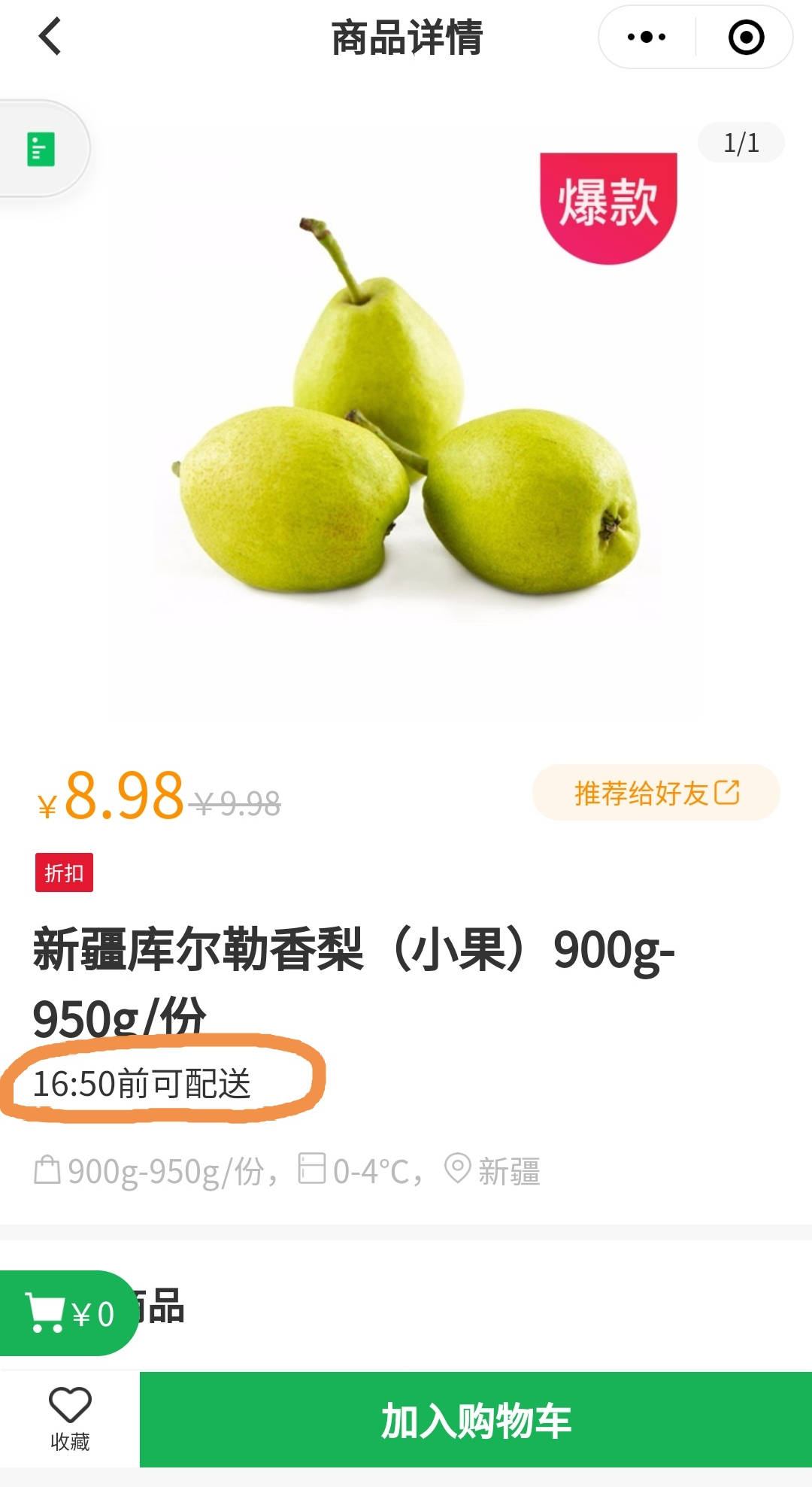Image resolution: width=812 pixels, height=1487 pixels.
Task: Tap 推荐给好友 to share with friends
Action: click(x=656, y=793)
